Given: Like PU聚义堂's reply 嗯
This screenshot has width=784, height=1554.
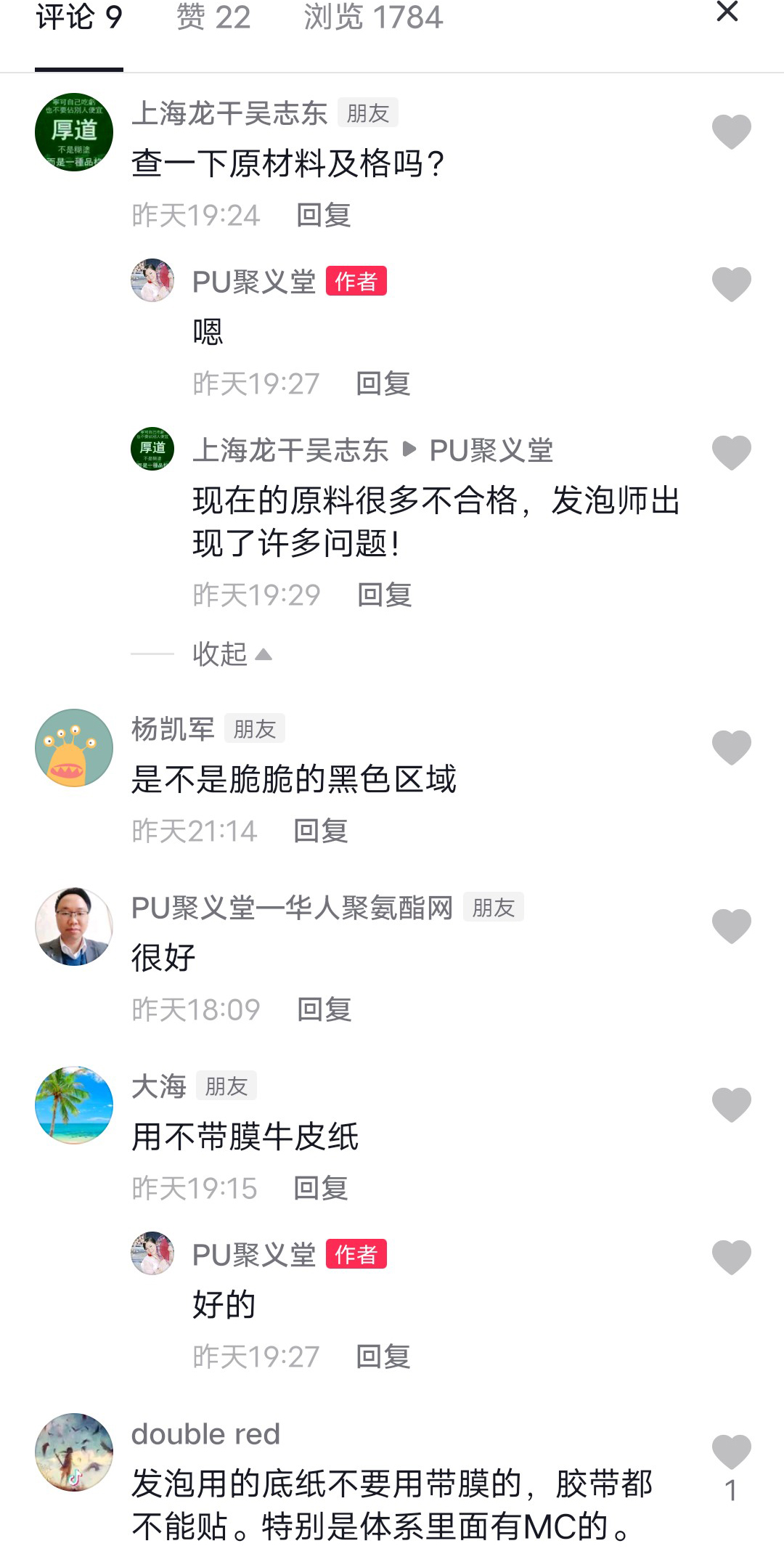Looking at the screenshot, I should (x=731, y=284).
